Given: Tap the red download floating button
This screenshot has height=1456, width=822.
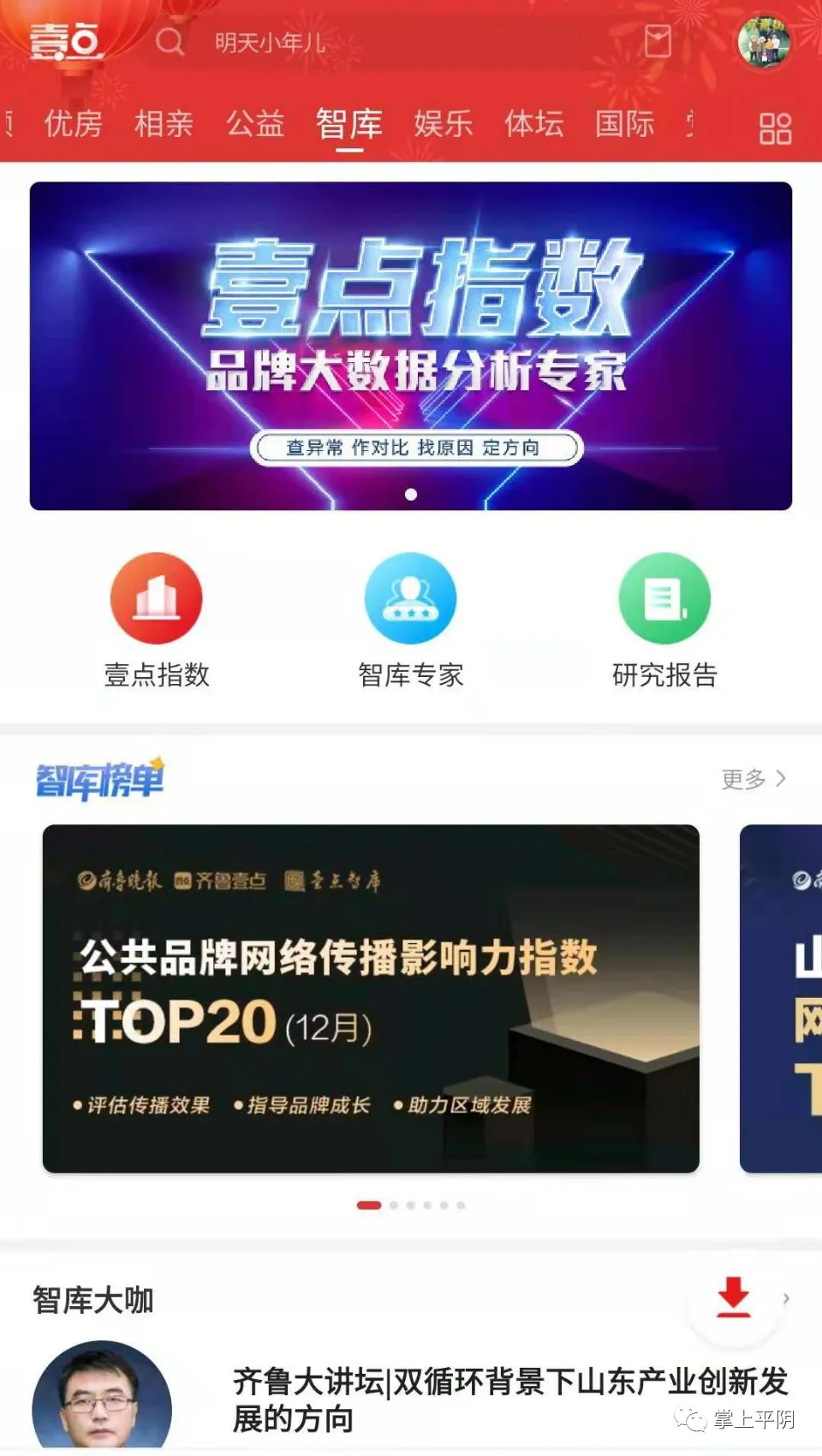Looking at the screenshot, I should [734, 1298].
